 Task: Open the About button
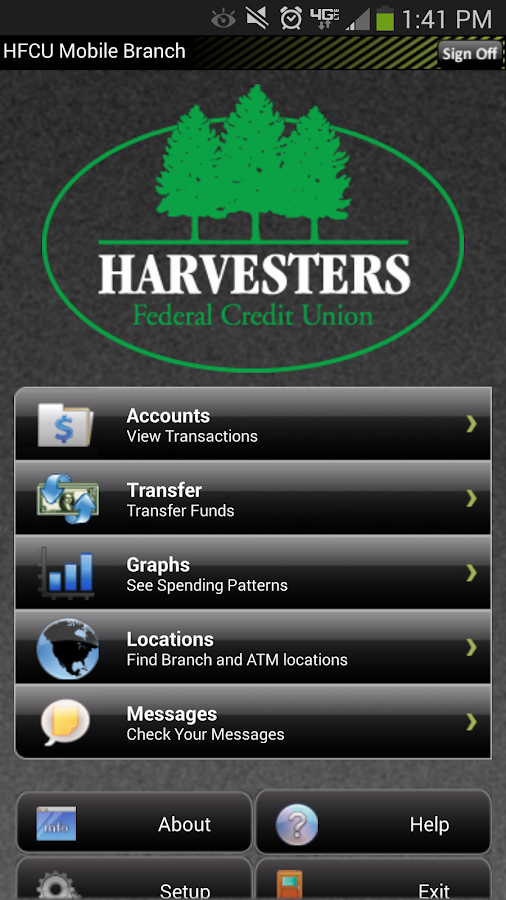click(x=134, y=823)
